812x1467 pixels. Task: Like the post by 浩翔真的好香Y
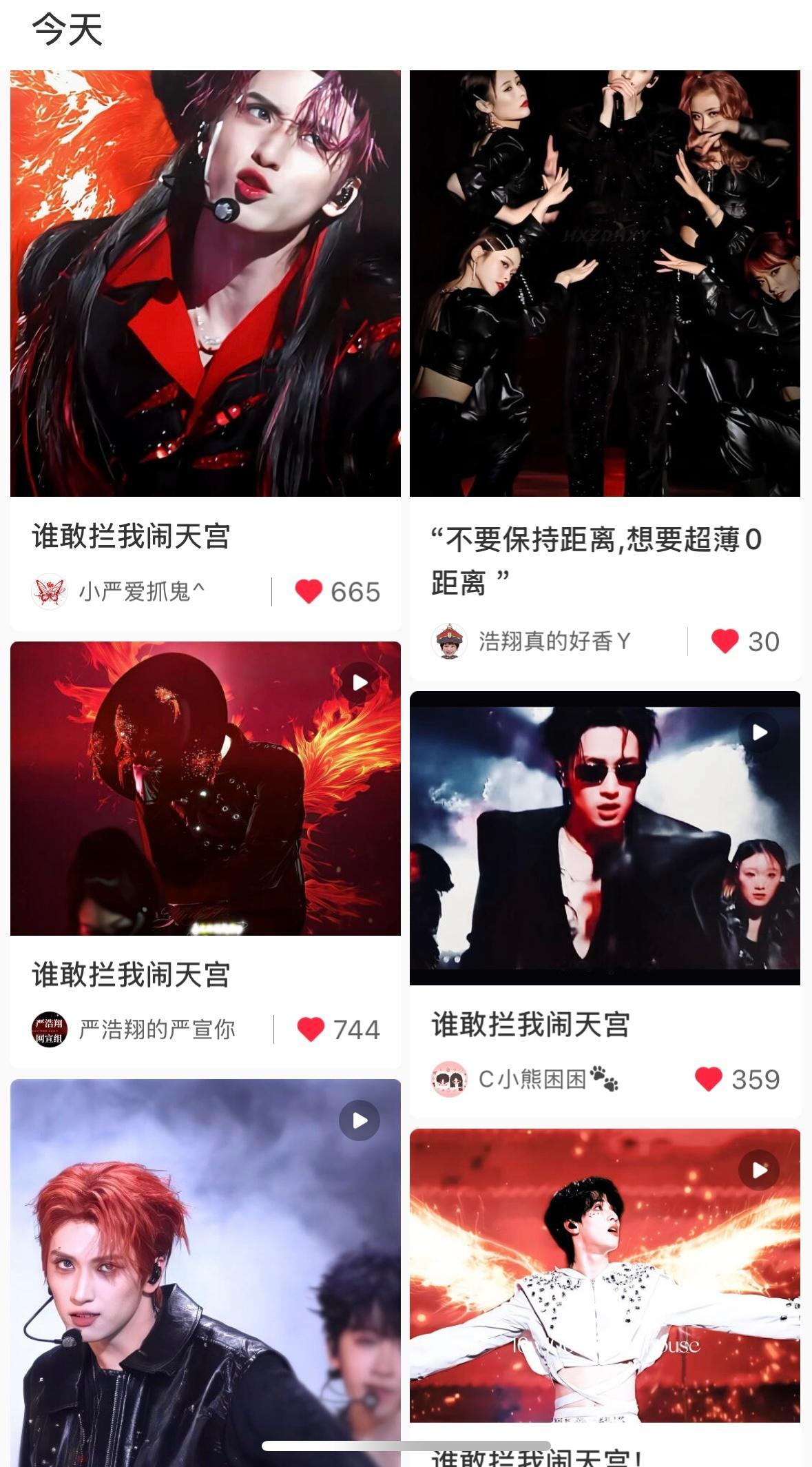pos(725,641)
